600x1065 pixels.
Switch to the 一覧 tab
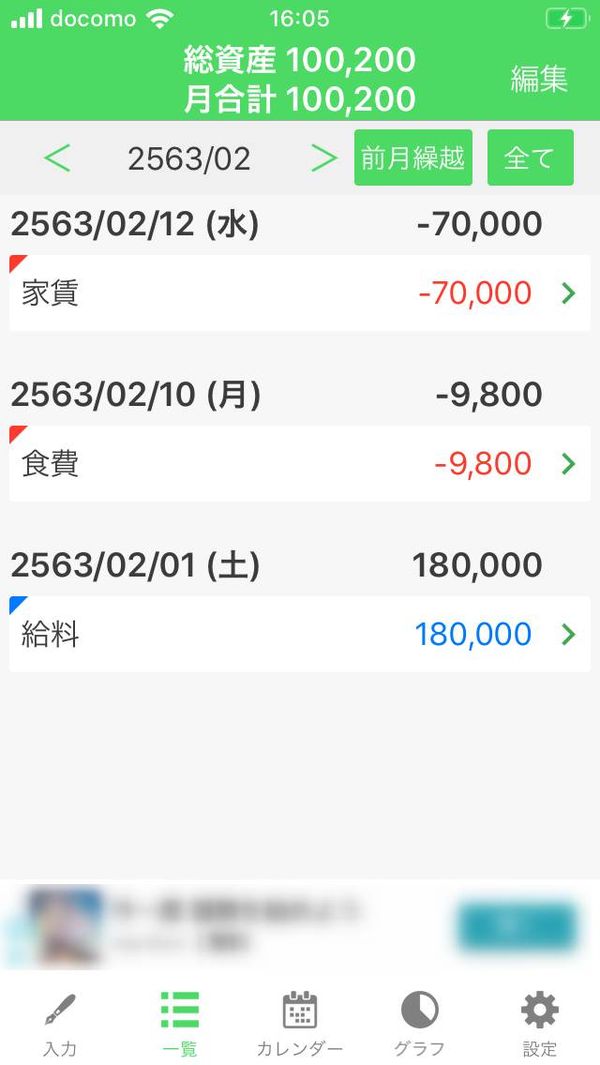[180, 1024]
